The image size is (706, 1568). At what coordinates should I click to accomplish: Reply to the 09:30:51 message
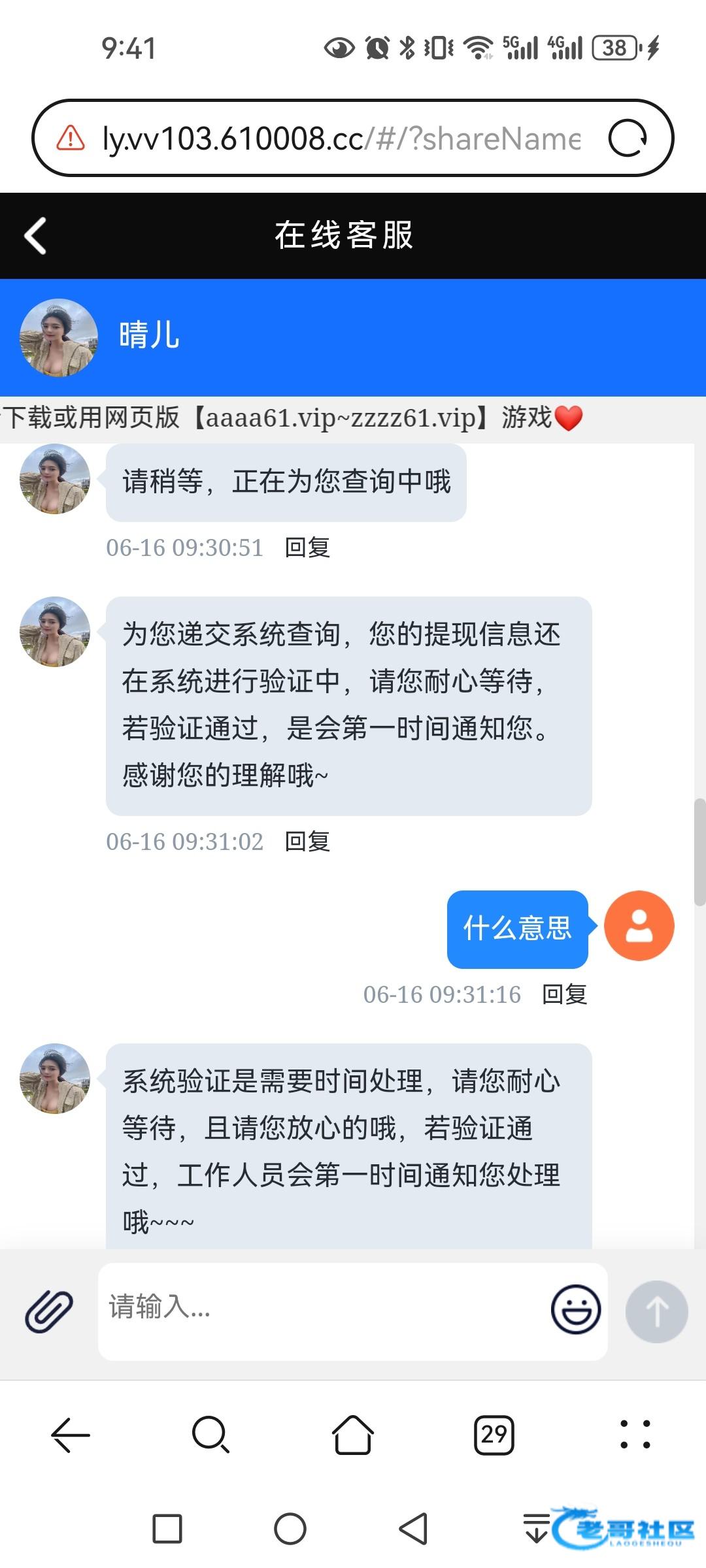[307, 547]
